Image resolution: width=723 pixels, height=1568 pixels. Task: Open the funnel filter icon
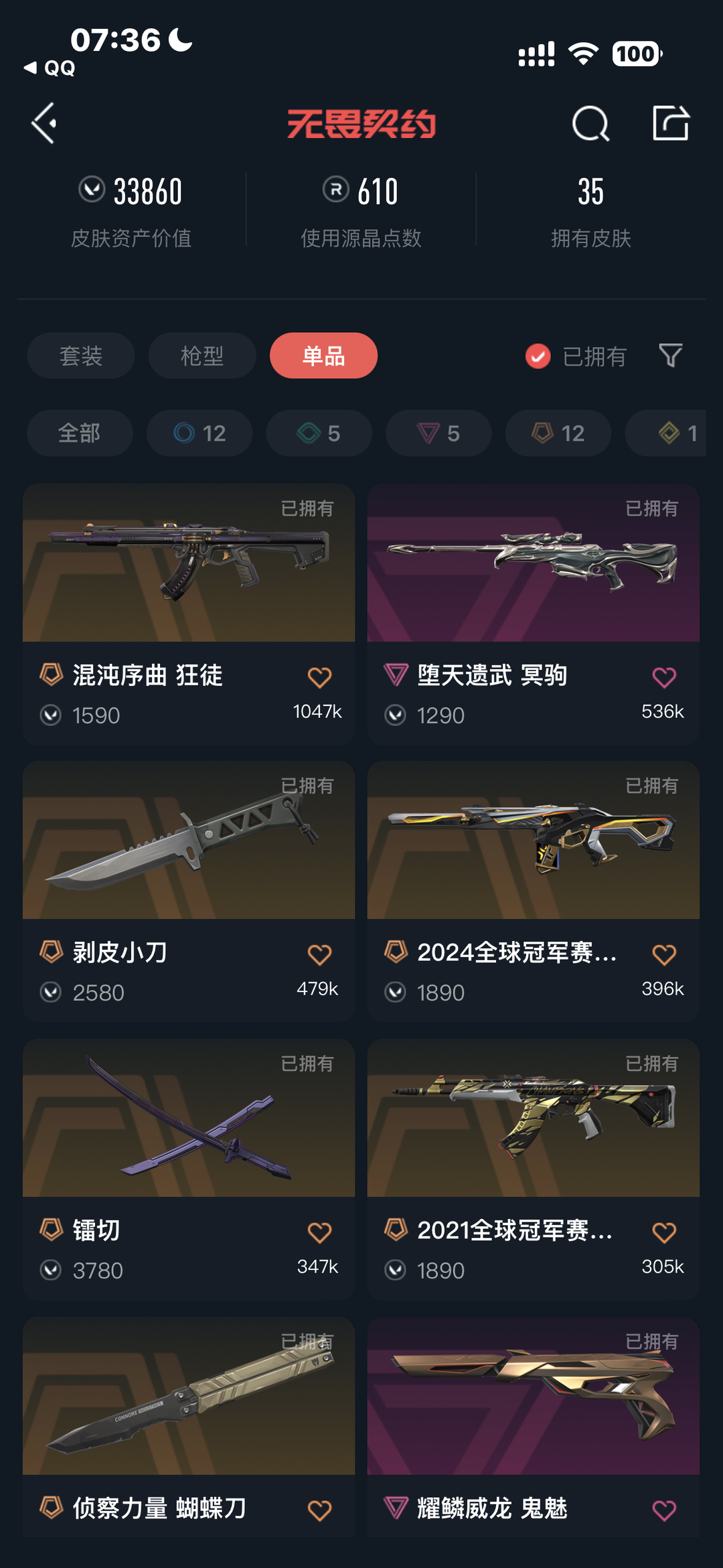tap(671, 356)
